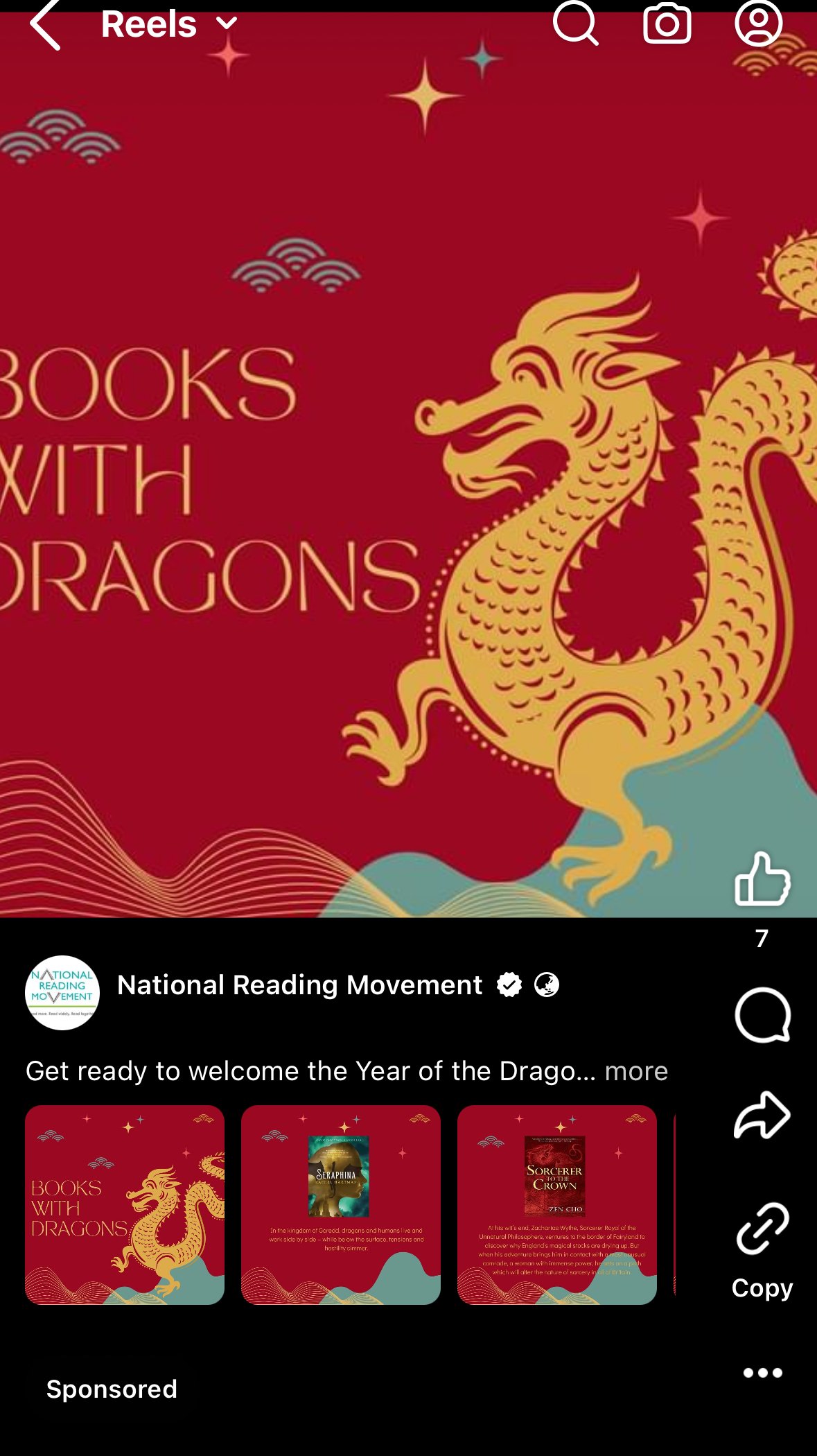Open the Sorcerer to the Crown thumbnail

click(556, 1205)
